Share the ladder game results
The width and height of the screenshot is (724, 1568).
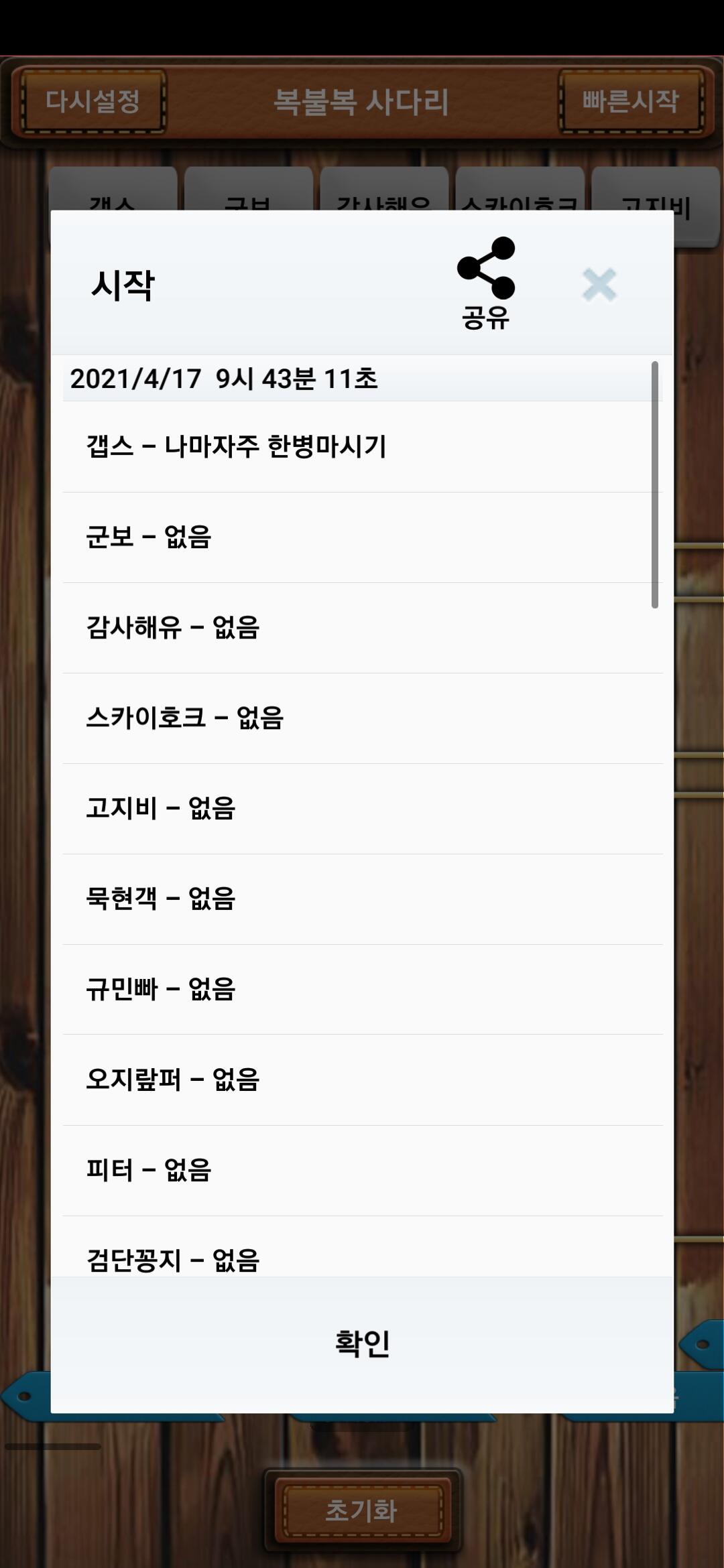click(486, 283)
